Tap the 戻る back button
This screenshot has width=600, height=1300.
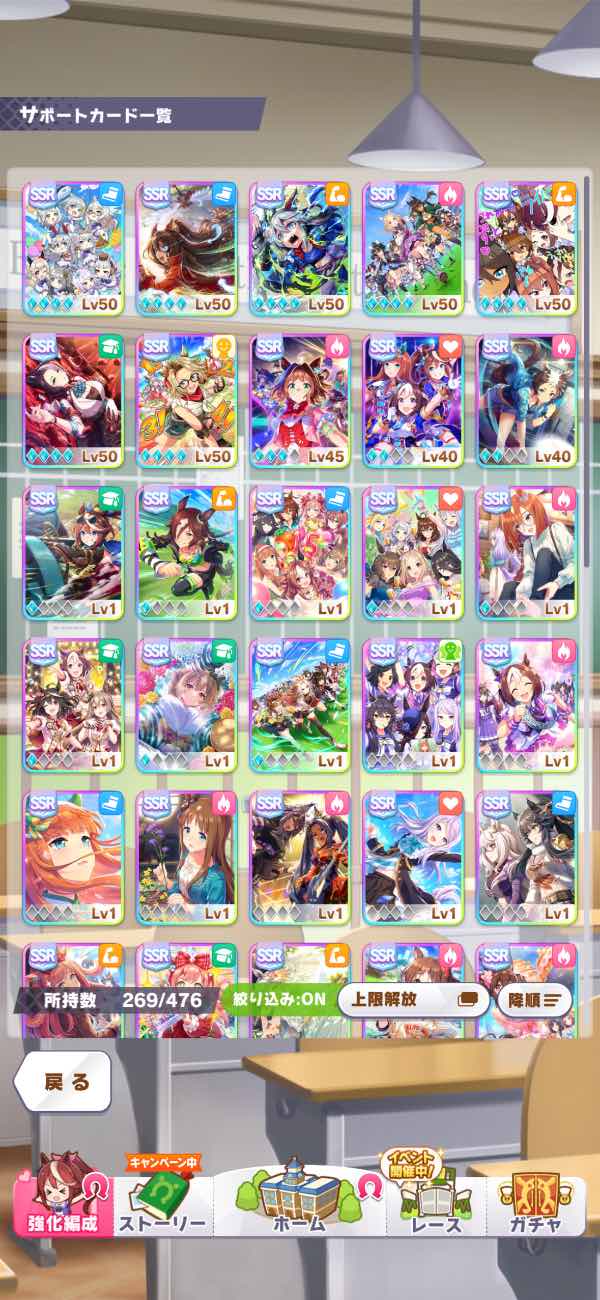67,1082
